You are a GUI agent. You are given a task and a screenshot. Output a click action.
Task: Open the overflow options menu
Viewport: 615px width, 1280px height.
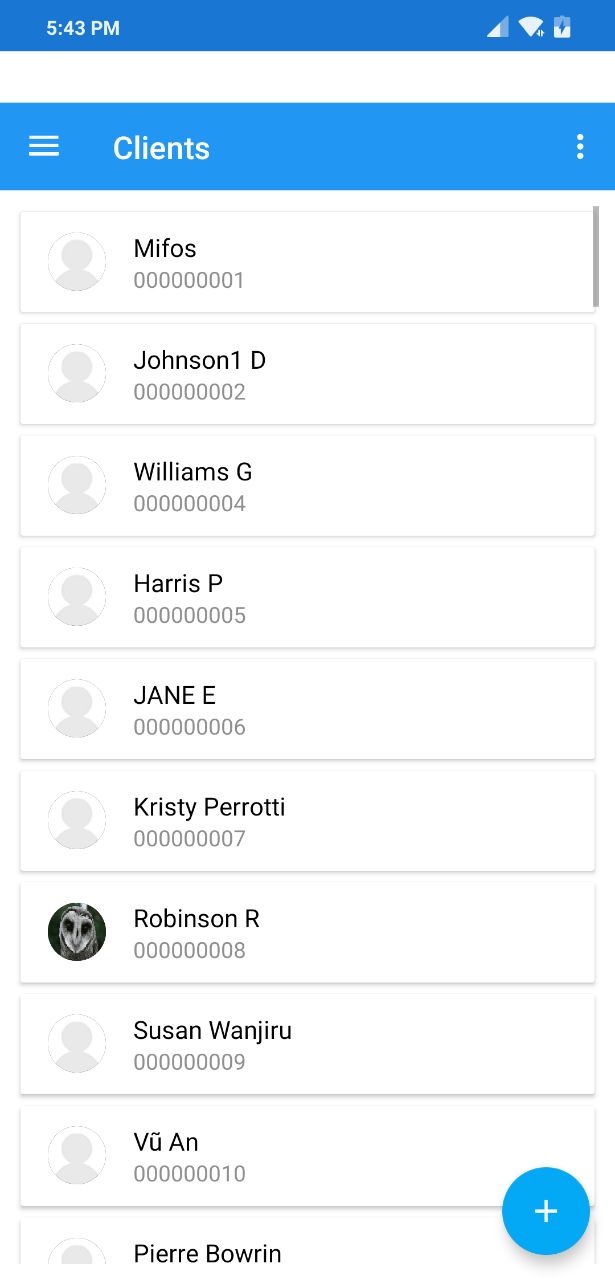(580, 147)
